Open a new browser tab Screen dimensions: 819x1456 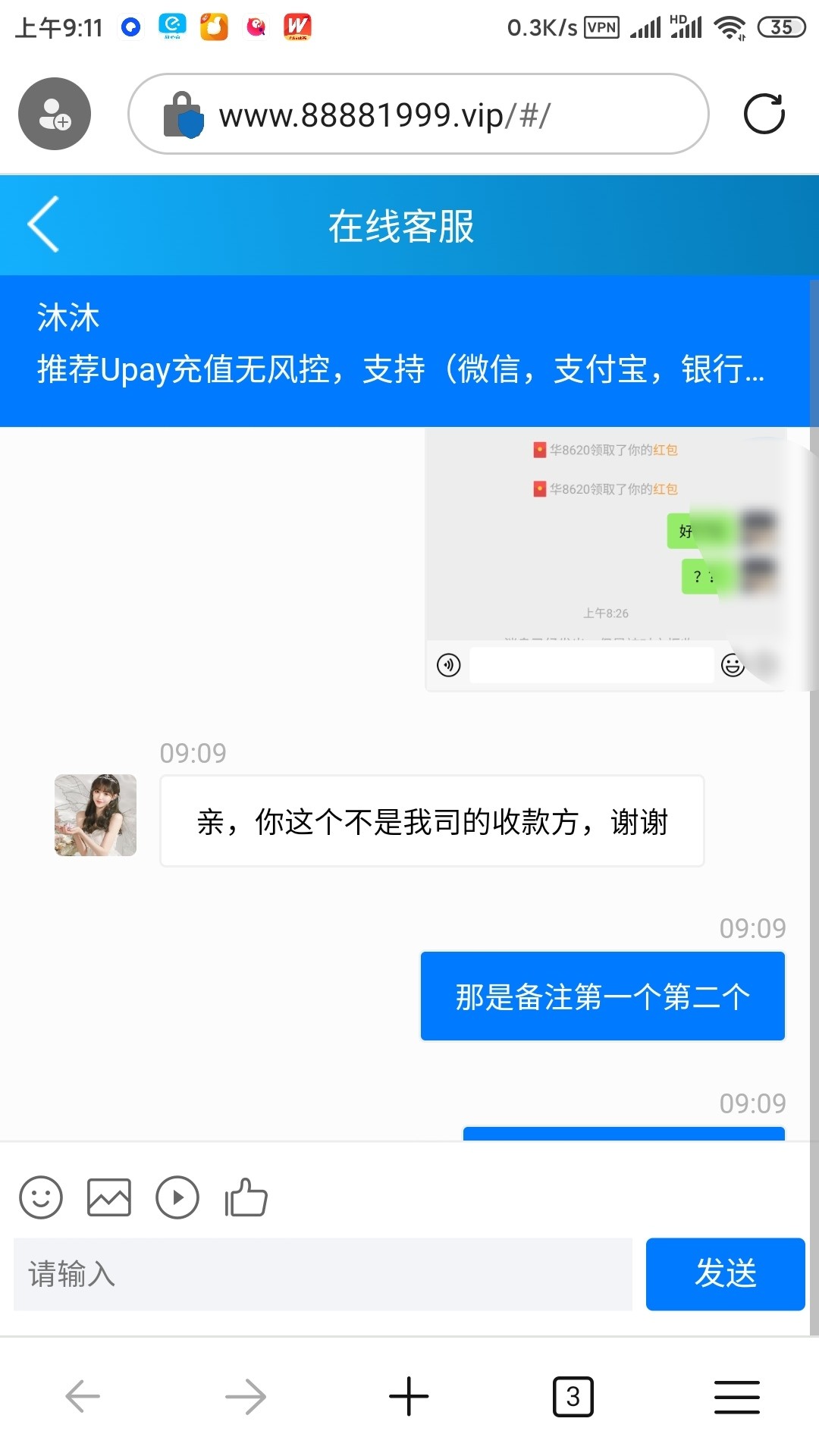[x=409, y=1396]
